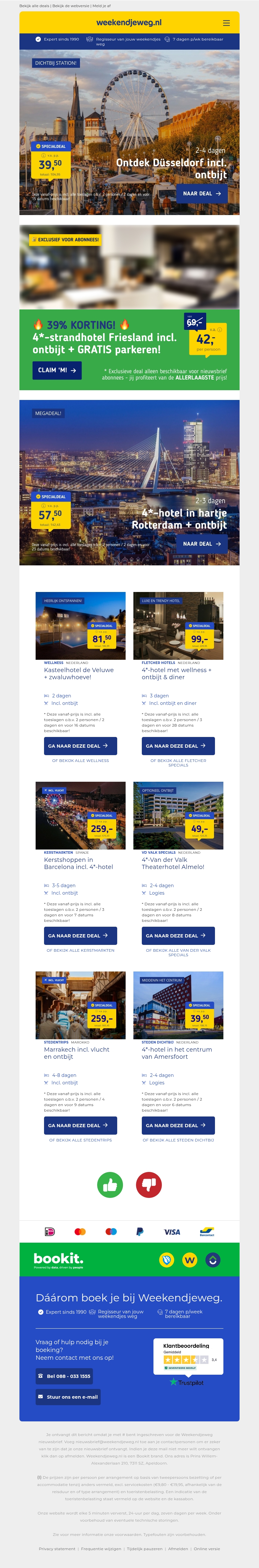
Task: Claim the Friesland strandhotel deal with CLAIM 'M!
Action: pyautogui.click(x=57, y=370)
